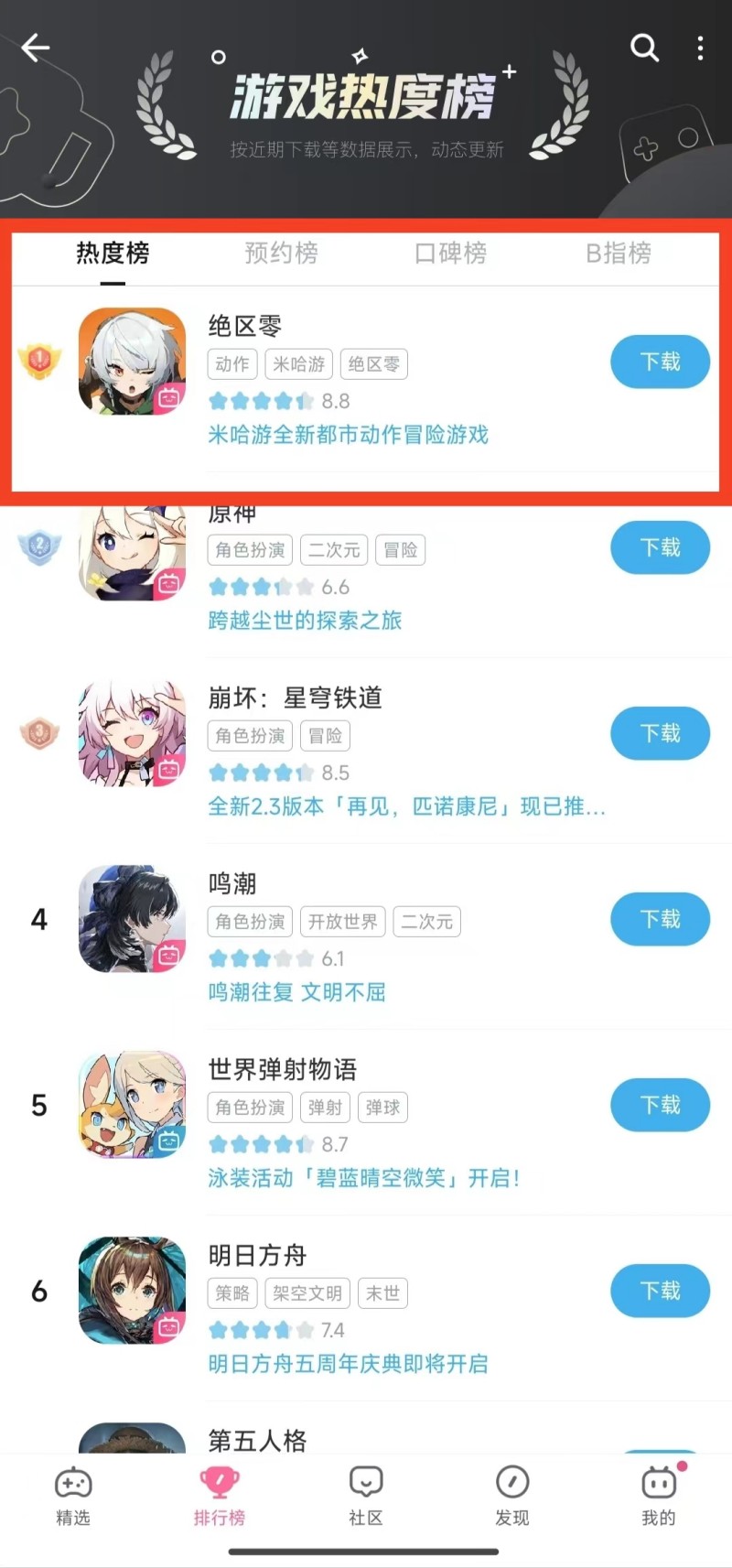Switch to the 口碑榜 tab
Screen dimensions: 732x1568
pyautogui.click(x=450, y=253)
